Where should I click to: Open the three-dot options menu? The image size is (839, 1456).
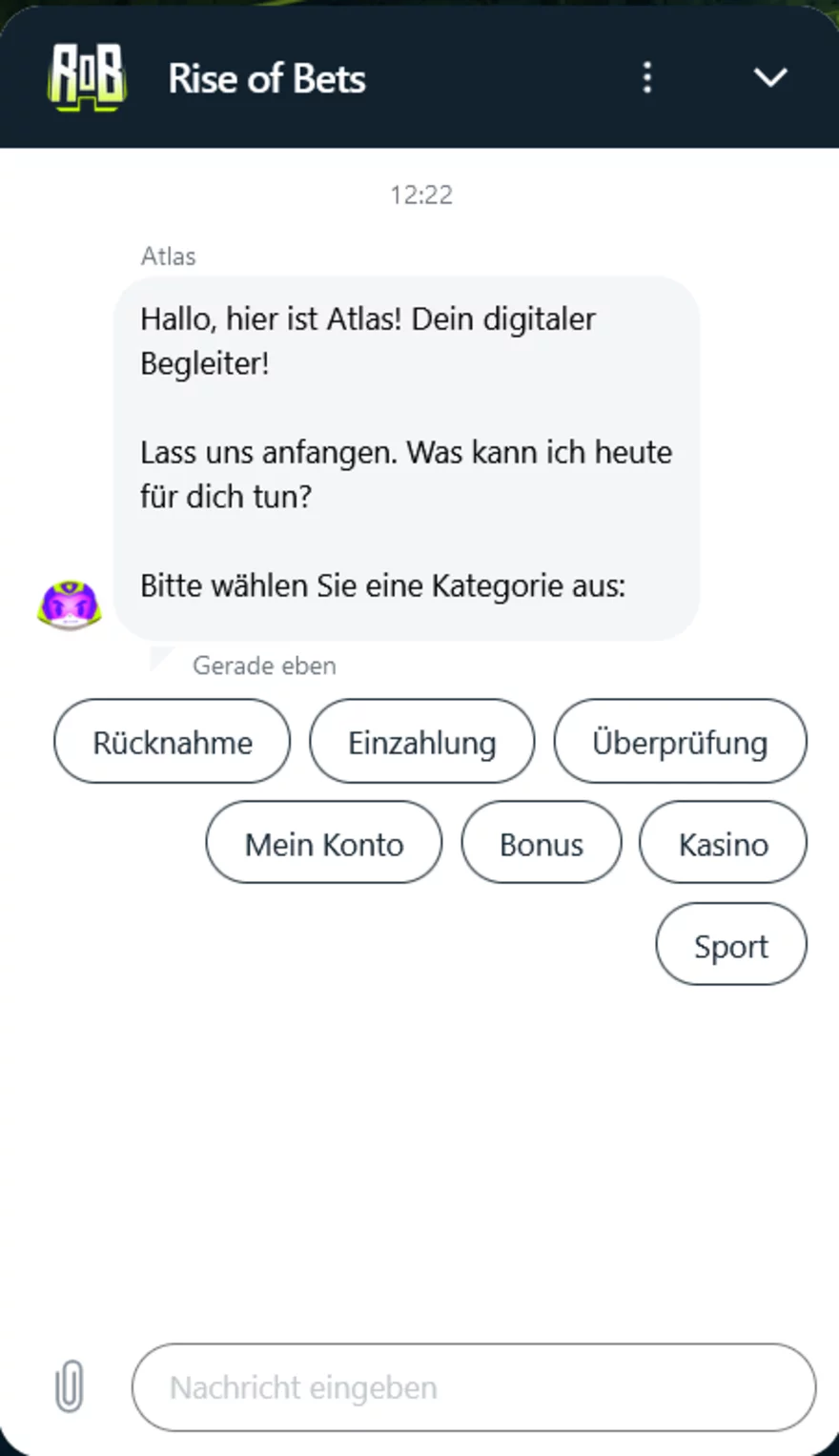647,77
